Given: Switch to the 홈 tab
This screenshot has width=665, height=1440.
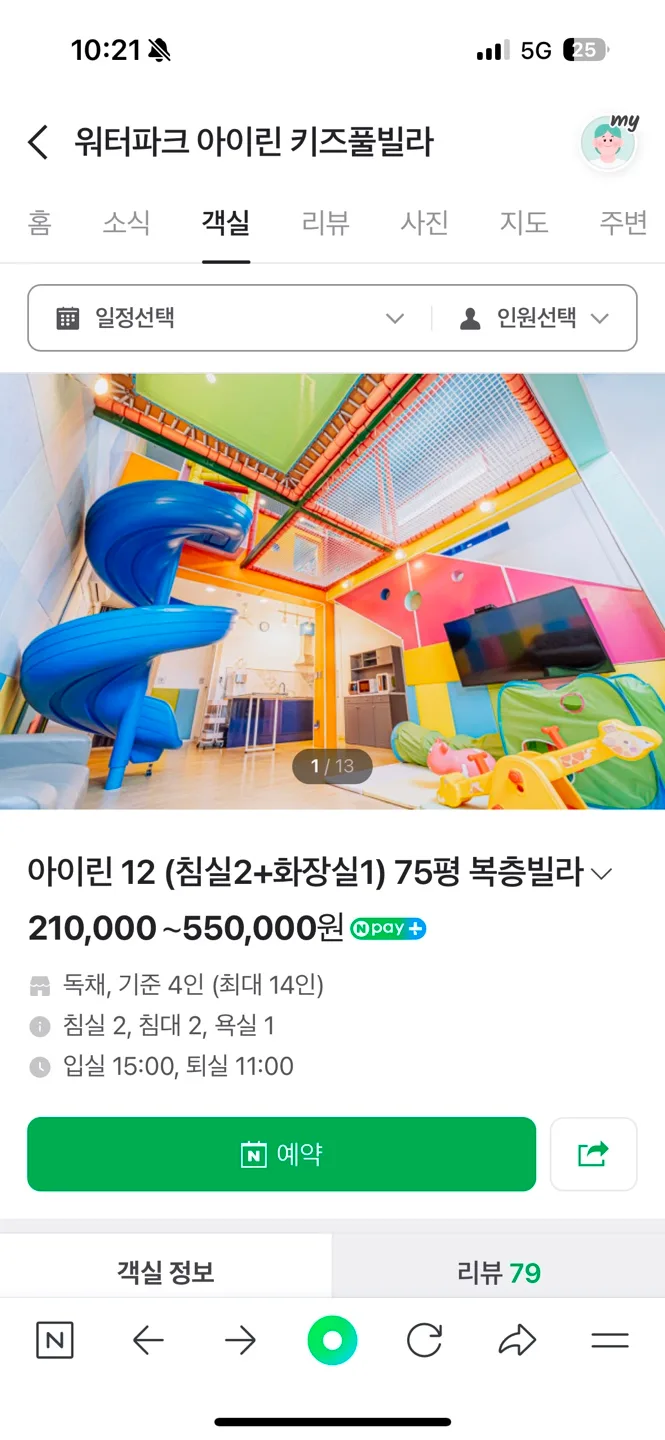Looking at the screenshot, I should click(39, 222).
